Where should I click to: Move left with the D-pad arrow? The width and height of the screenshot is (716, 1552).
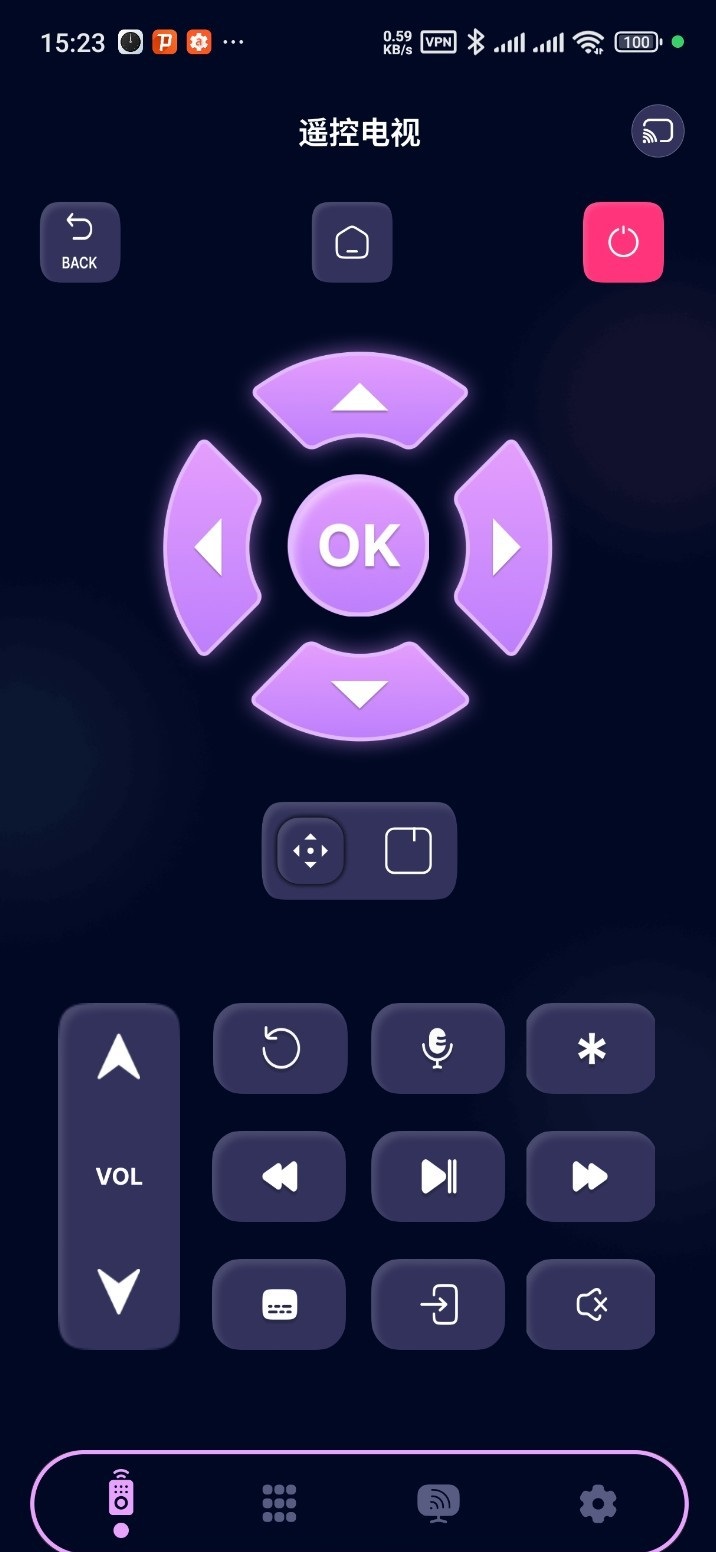point(209,547)
